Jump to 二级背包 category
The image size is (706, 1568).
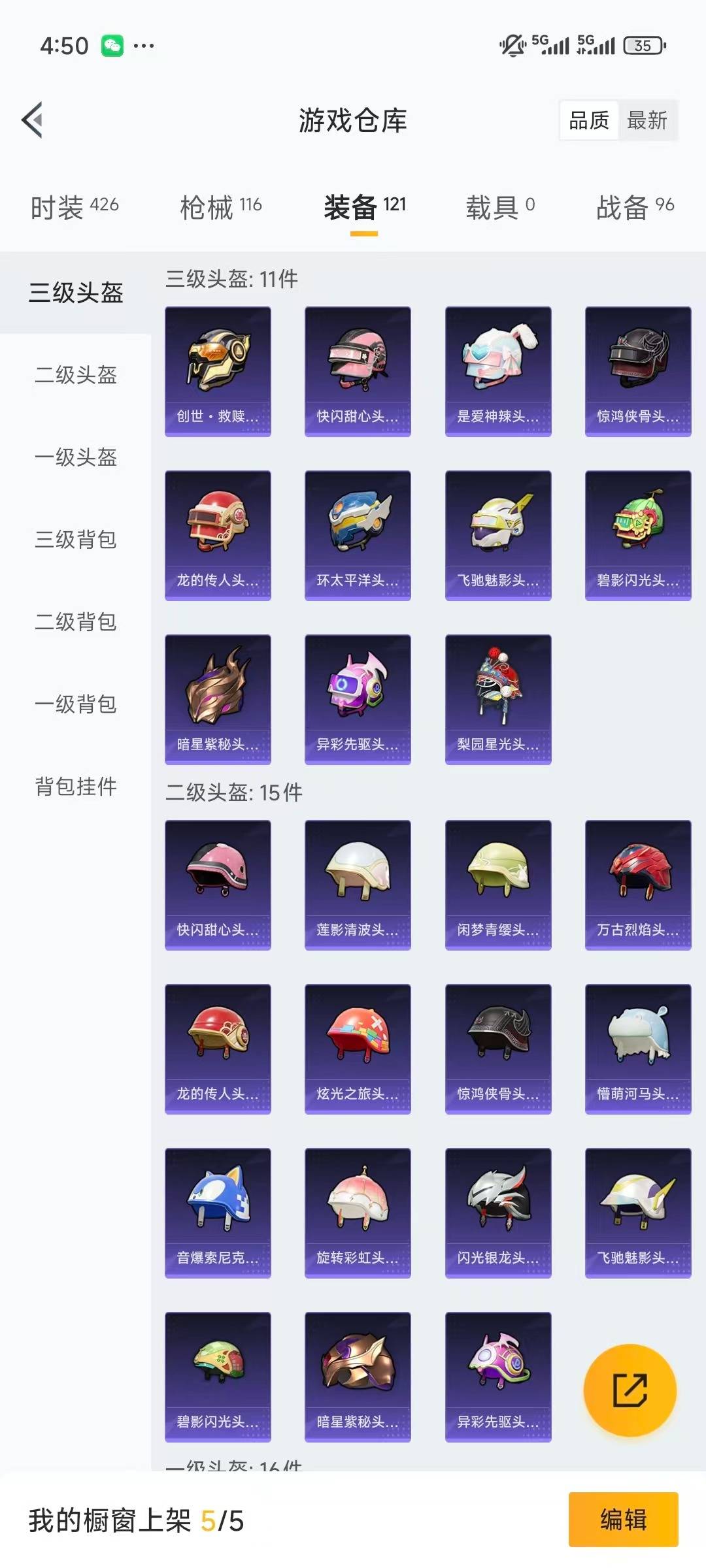point(76,622)
